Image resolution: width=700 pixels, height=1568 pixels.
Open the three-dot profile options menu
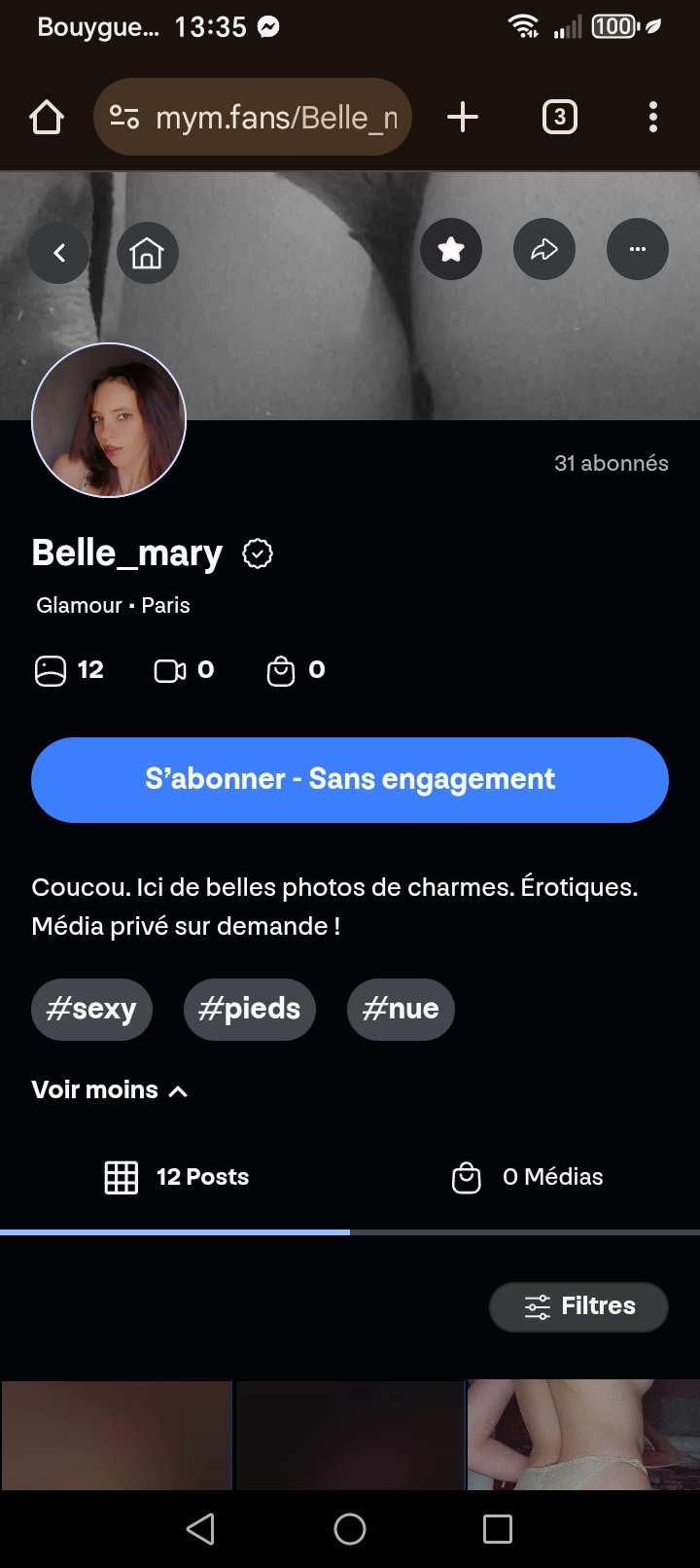pyautogui.click(x=637, y=250)
